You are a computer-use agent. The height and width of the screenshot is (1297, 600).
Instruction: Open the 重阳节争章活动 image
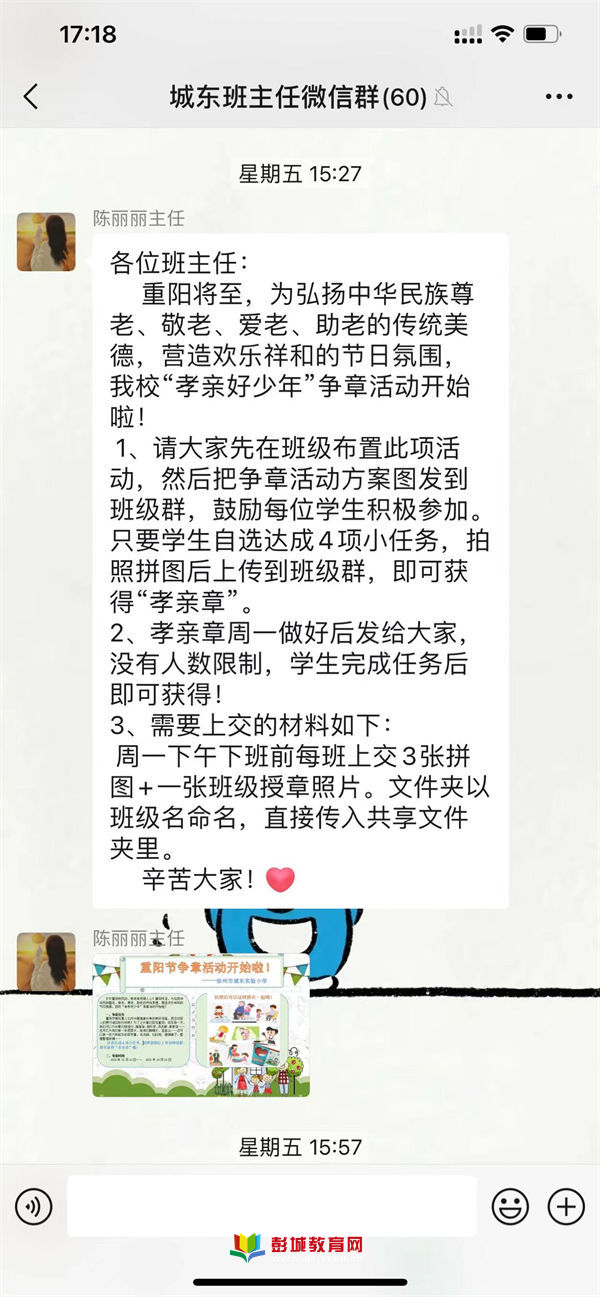201,1024
